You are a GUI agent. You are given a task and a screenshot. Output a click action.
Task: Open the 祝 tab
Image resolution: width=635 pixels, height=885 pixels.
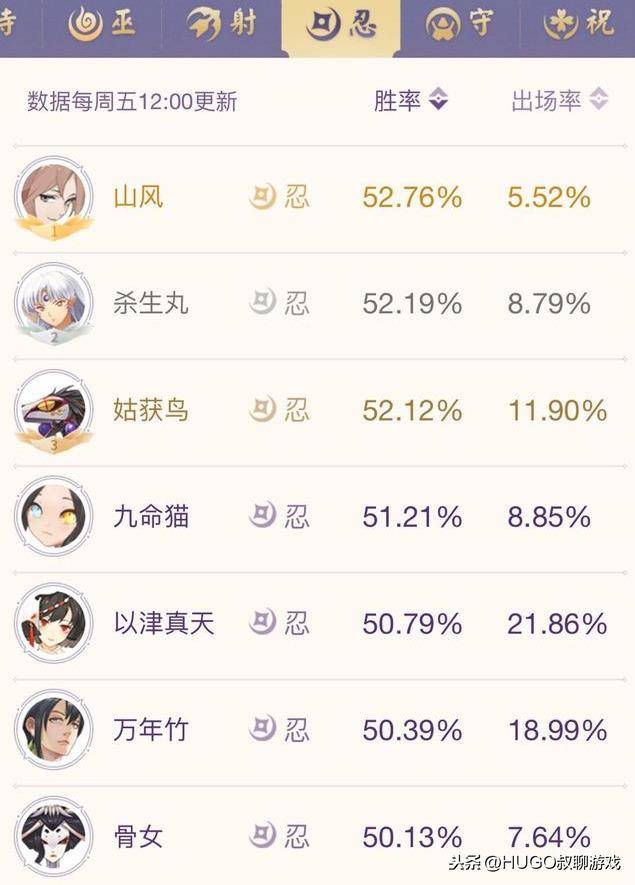pyautogui.click(x=580, y=25)
